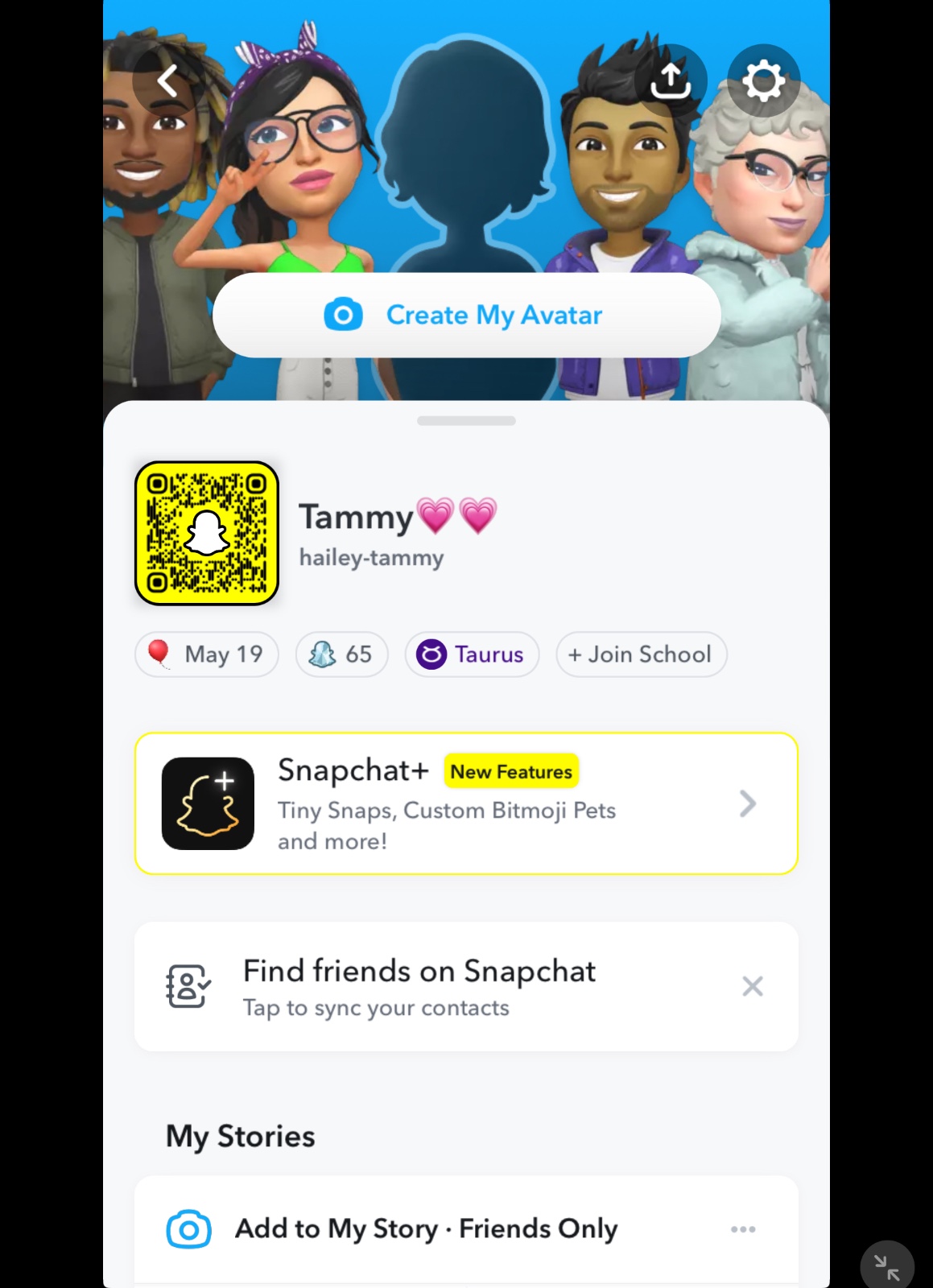
Task: Add to My Story Friends Only
Action: click(x=425, y=1229)
